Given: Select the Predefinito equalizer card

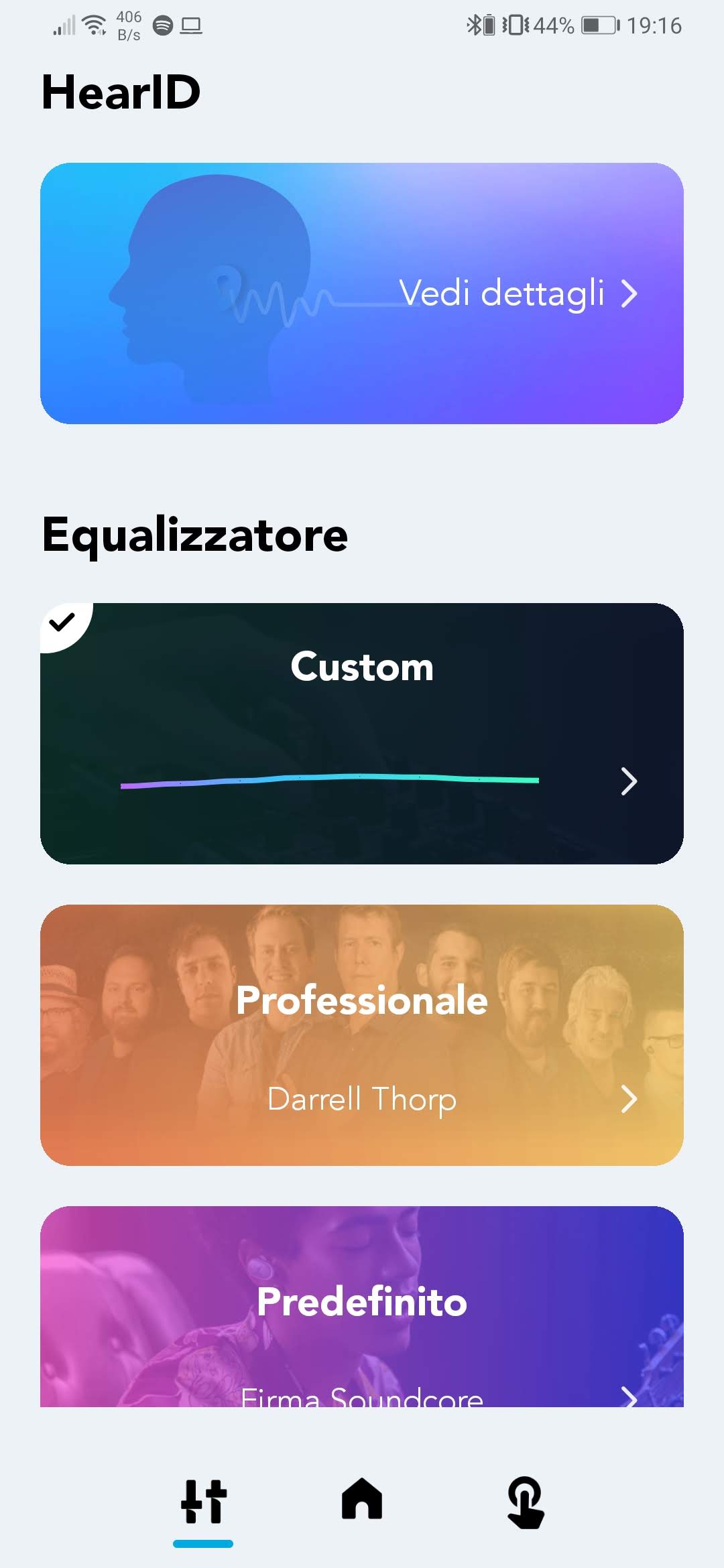Looking at the screenshot, I should [362, 1307].
